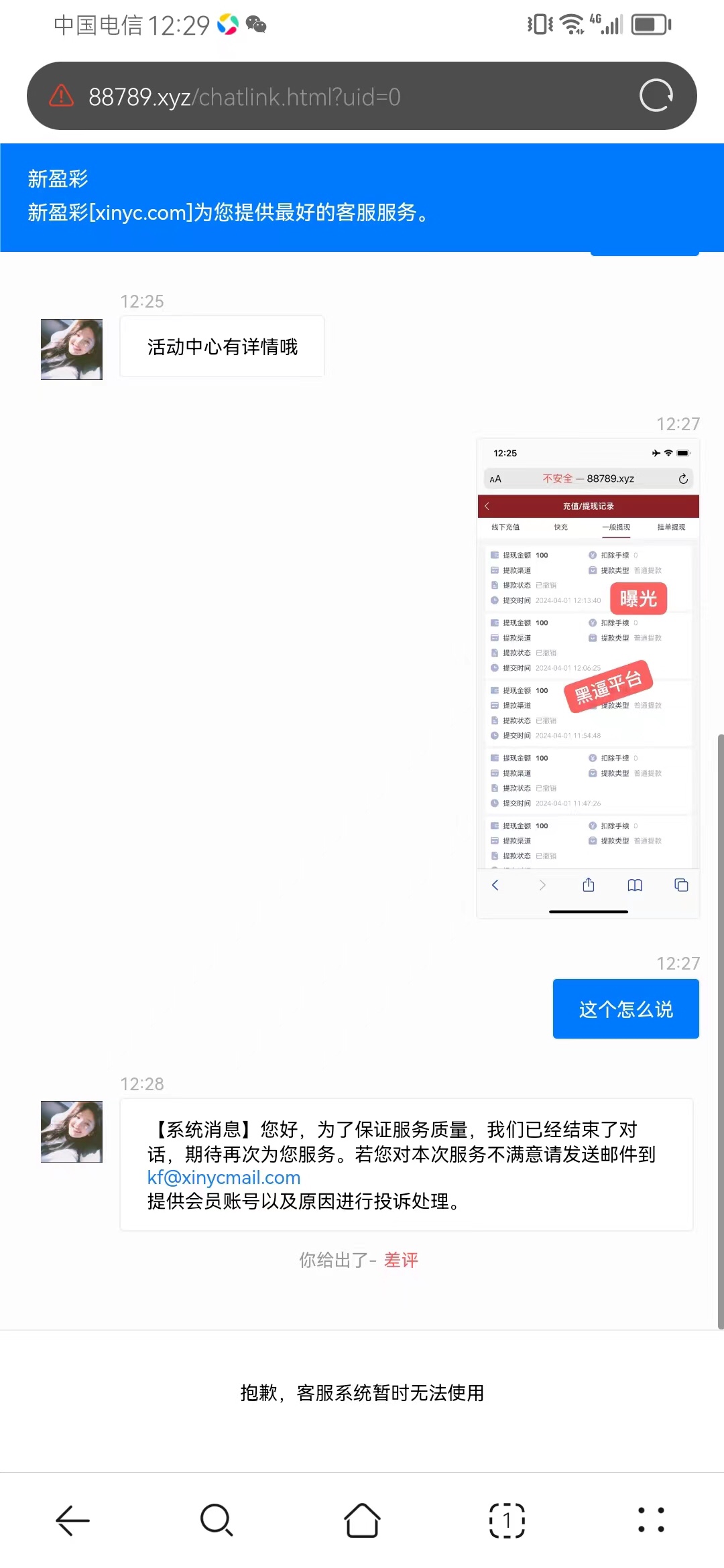Screen dimensions: 724x1568
Task: Open the sent withdrawal record screenshot
Action: pos(588,677)
